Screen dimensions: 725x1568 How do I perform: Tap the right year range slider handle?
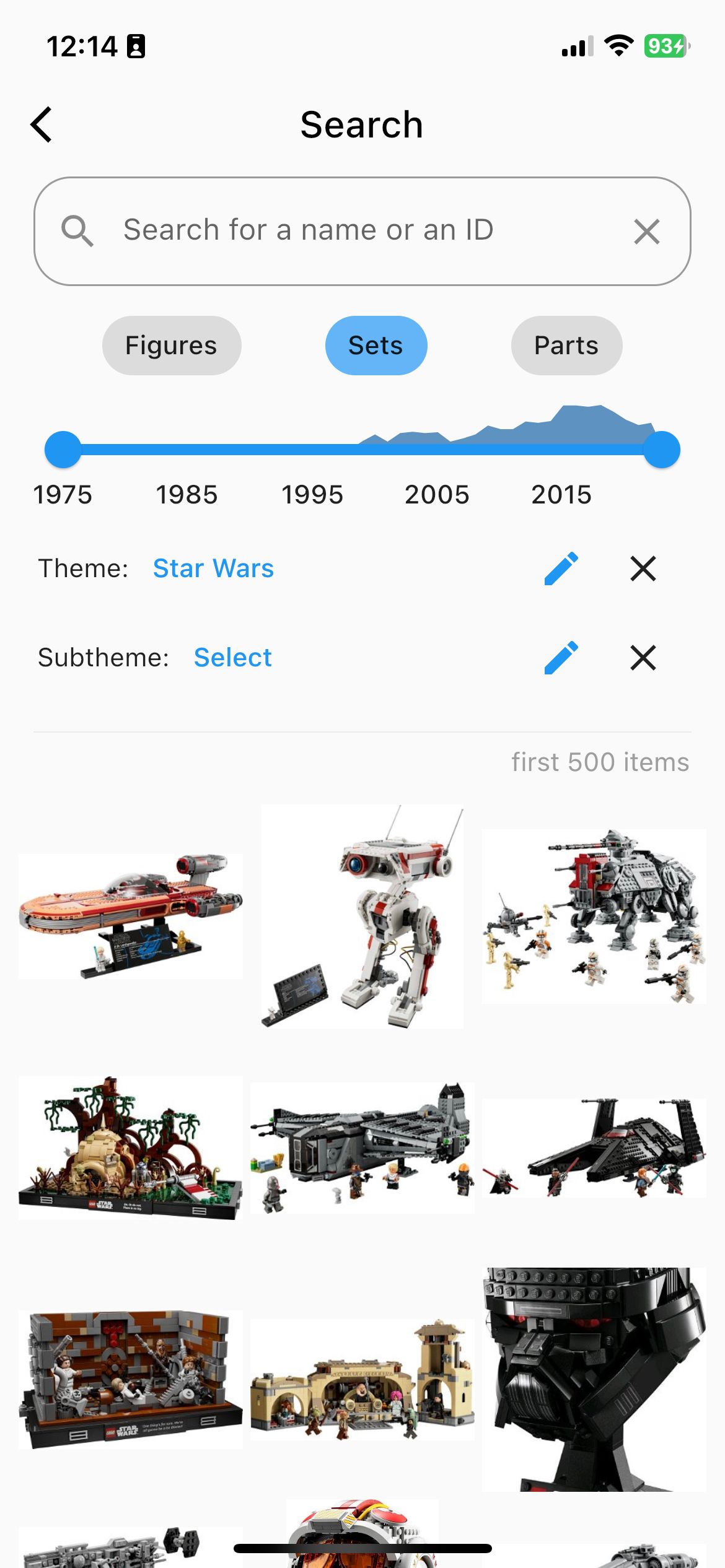(661, 450)
